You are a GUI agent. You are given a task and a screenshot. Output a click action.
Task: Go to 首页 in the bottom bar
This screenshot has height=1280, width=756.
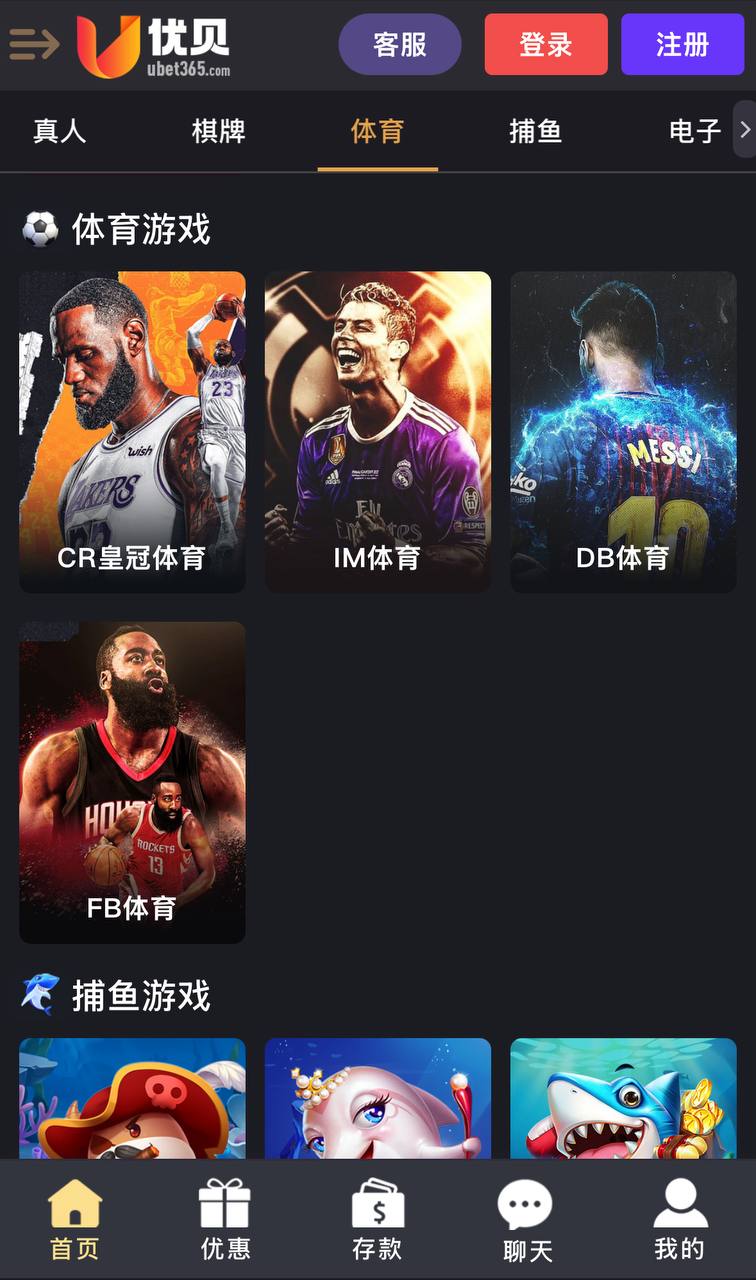click(75, 1220)
